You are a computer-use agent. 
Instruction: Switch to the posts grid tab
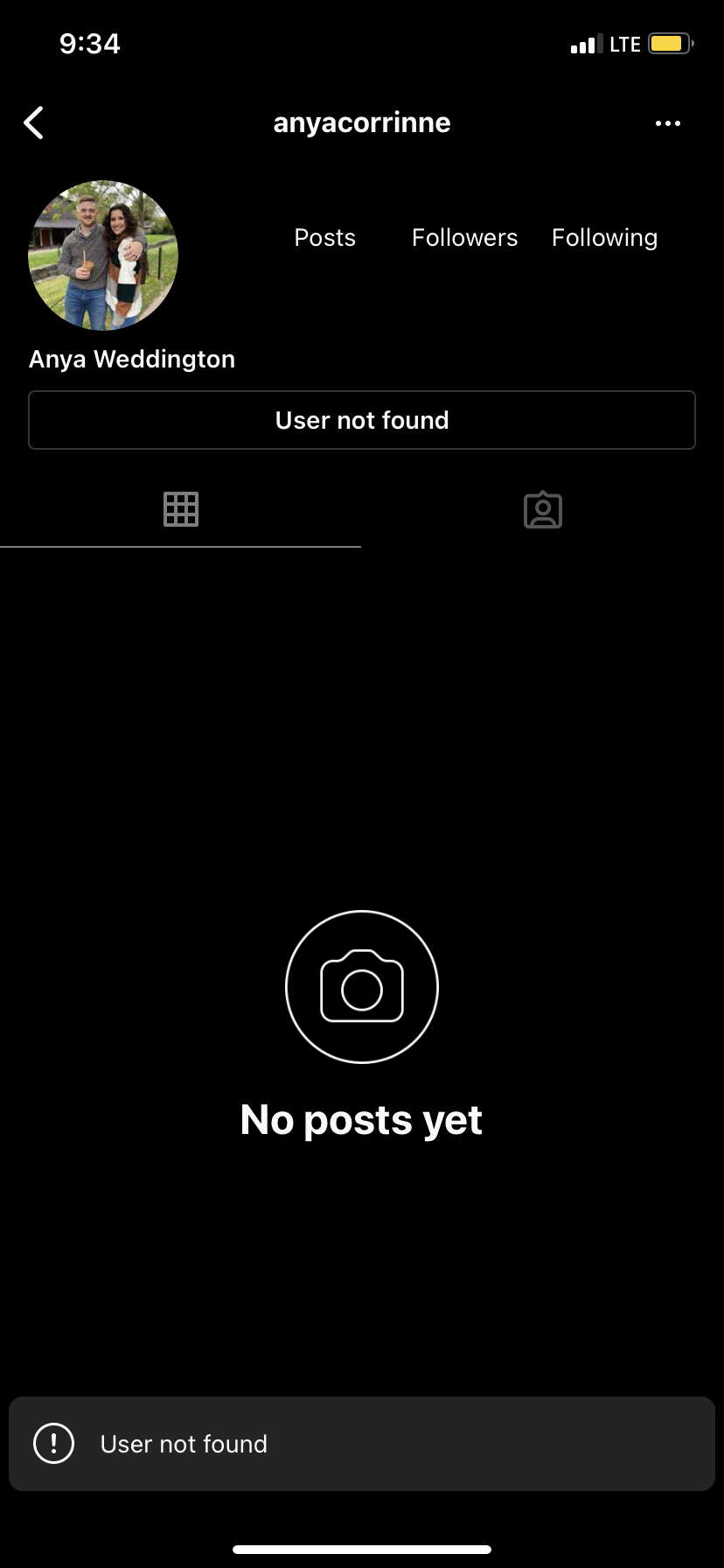pyautogui.click(x=181, y=509)
